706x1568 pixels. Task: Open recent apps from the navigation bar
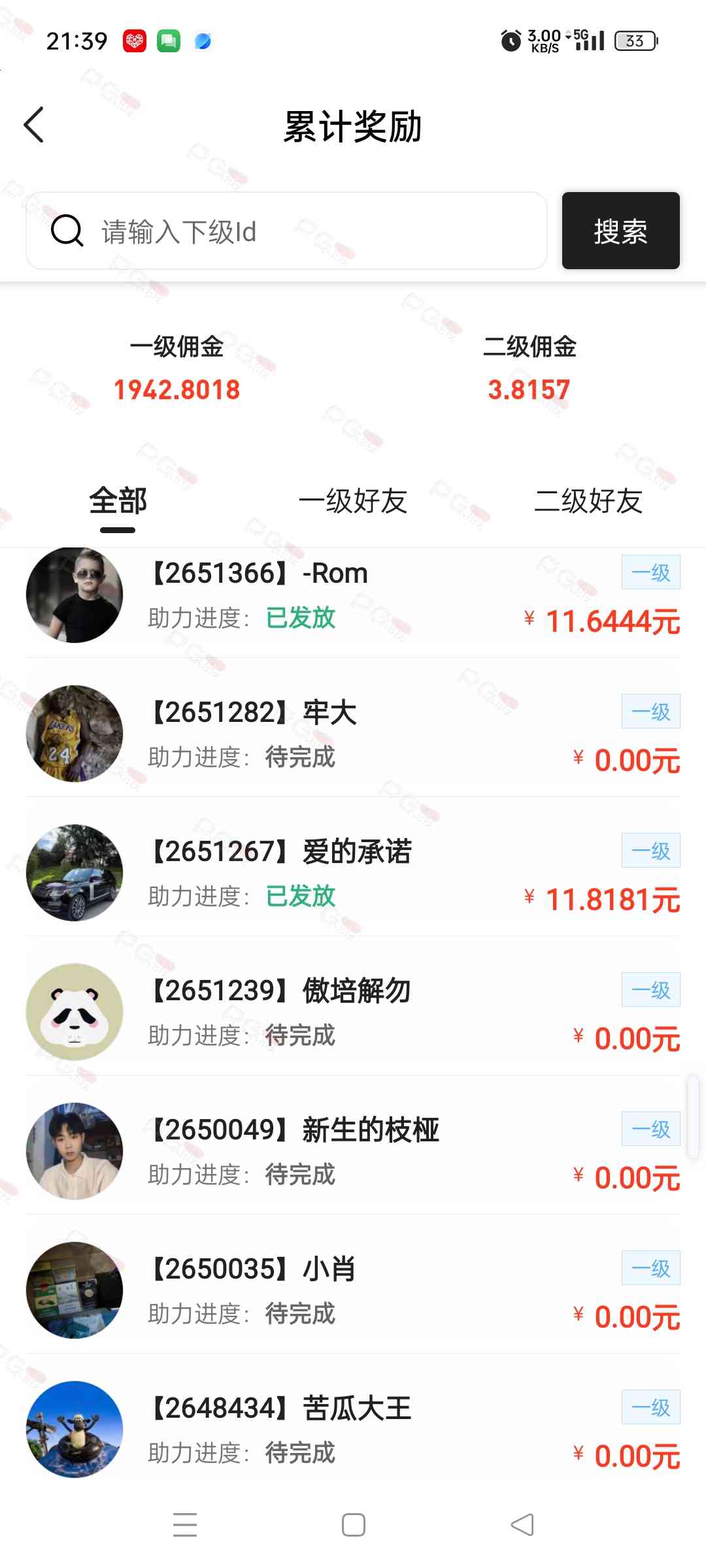(x=185, y=1525)
